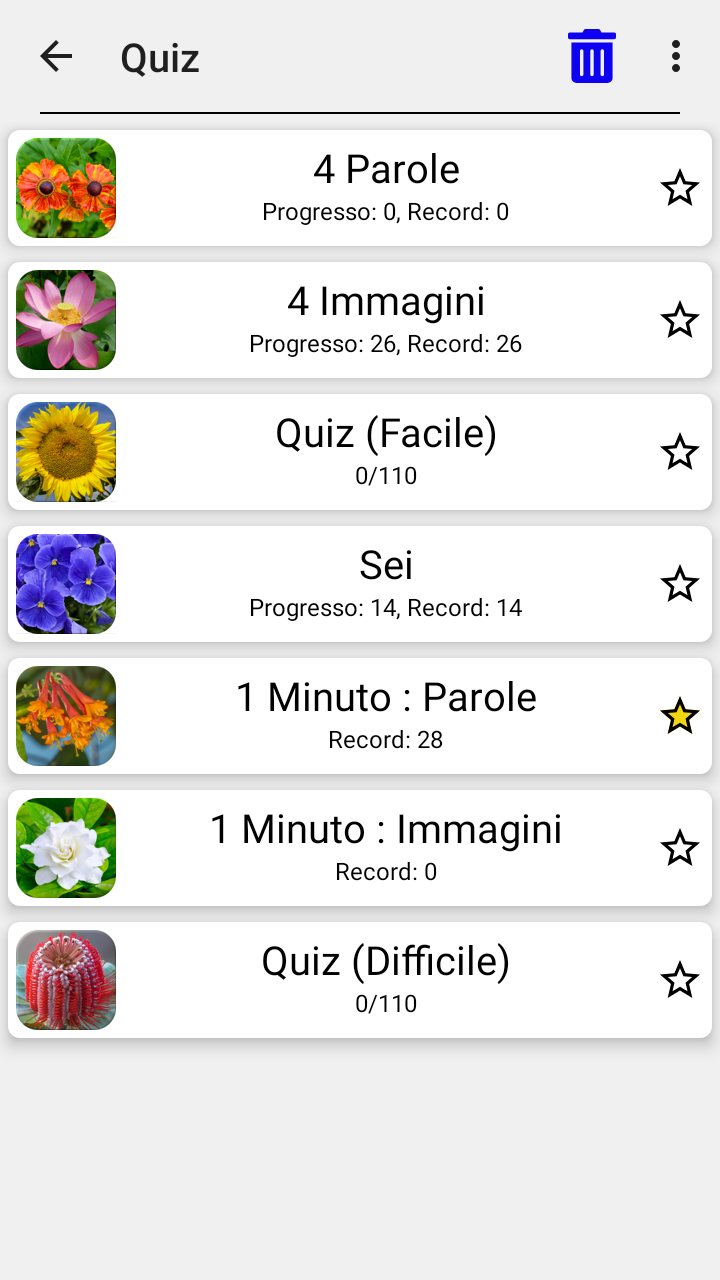Star the 4 Immagini quiz

[680, 320]
